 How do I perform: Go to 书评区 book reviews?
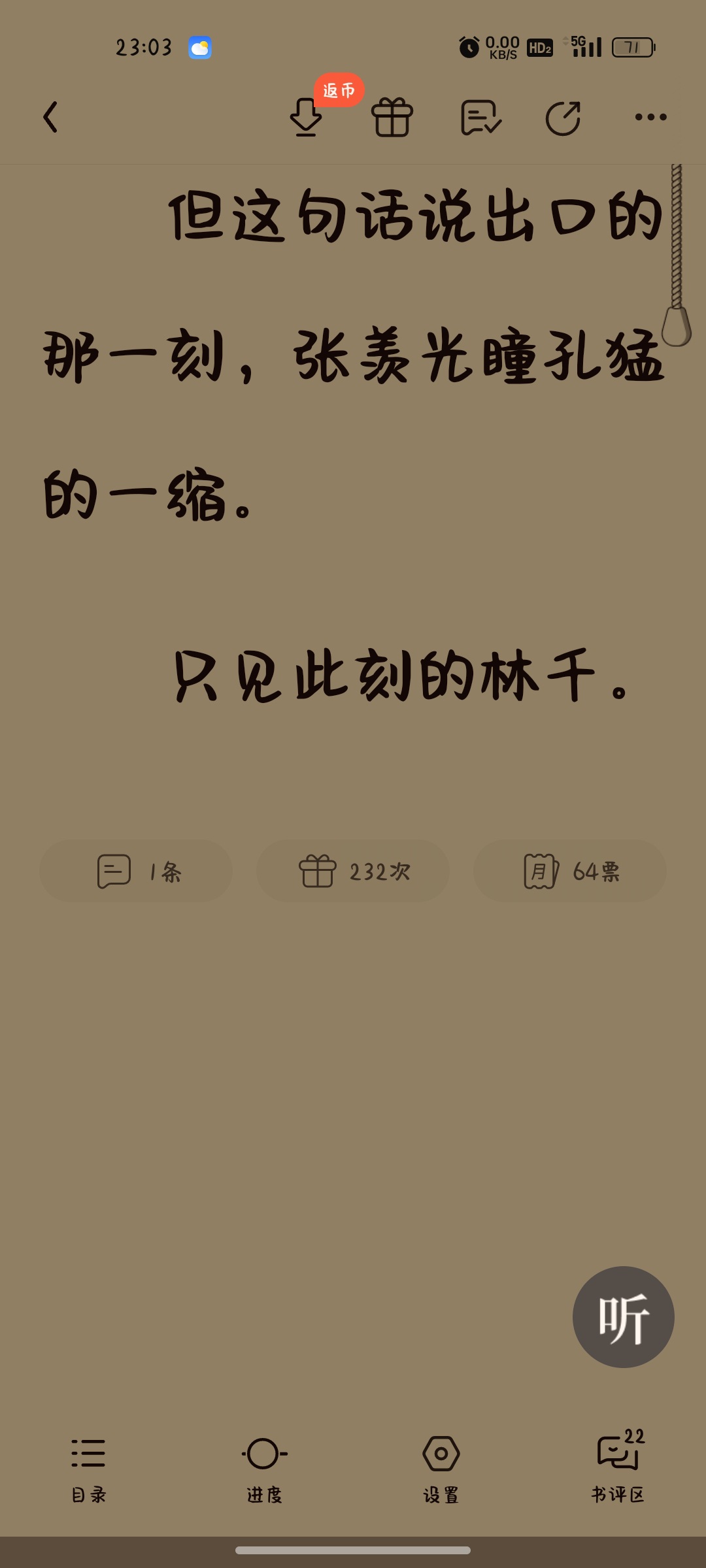(618, 1467)
